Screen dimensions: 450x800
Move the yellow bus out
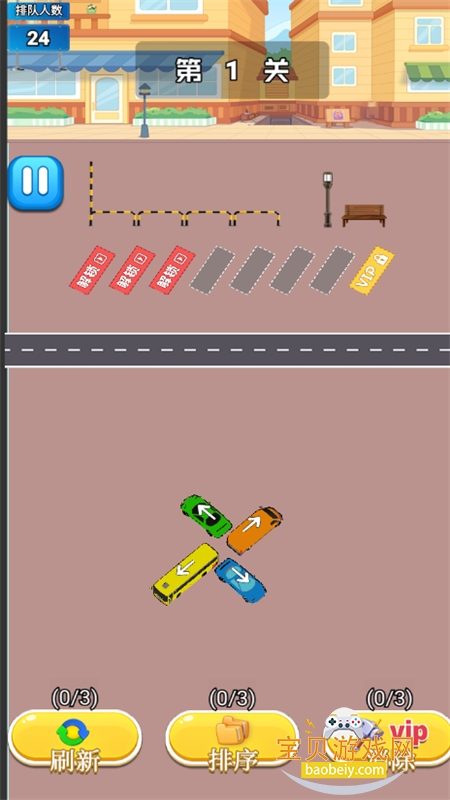(185, 574)
